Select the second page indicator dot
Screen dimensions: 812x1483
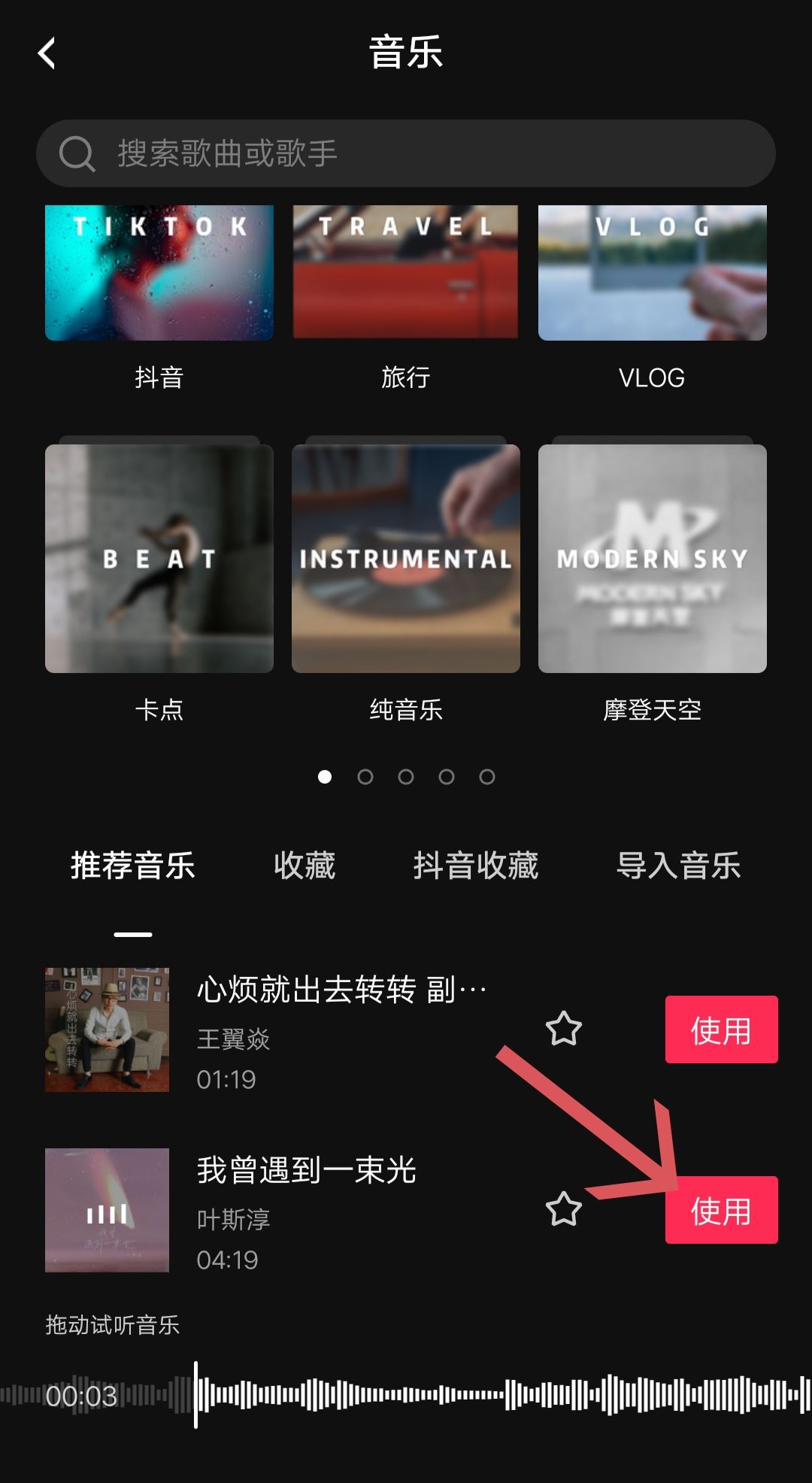pos(366,777)
